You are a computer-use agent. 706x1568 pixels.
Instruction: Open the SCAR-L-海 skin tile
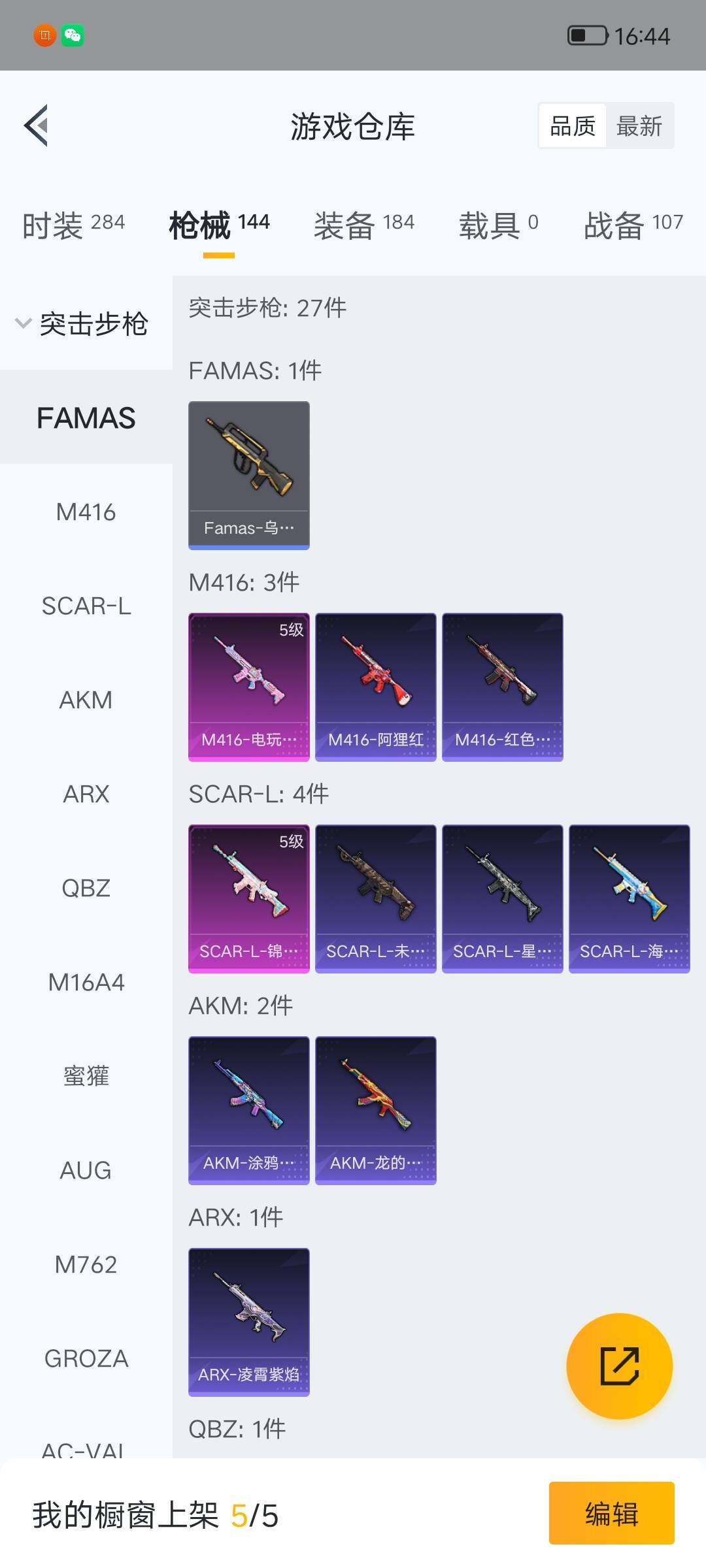629,898
